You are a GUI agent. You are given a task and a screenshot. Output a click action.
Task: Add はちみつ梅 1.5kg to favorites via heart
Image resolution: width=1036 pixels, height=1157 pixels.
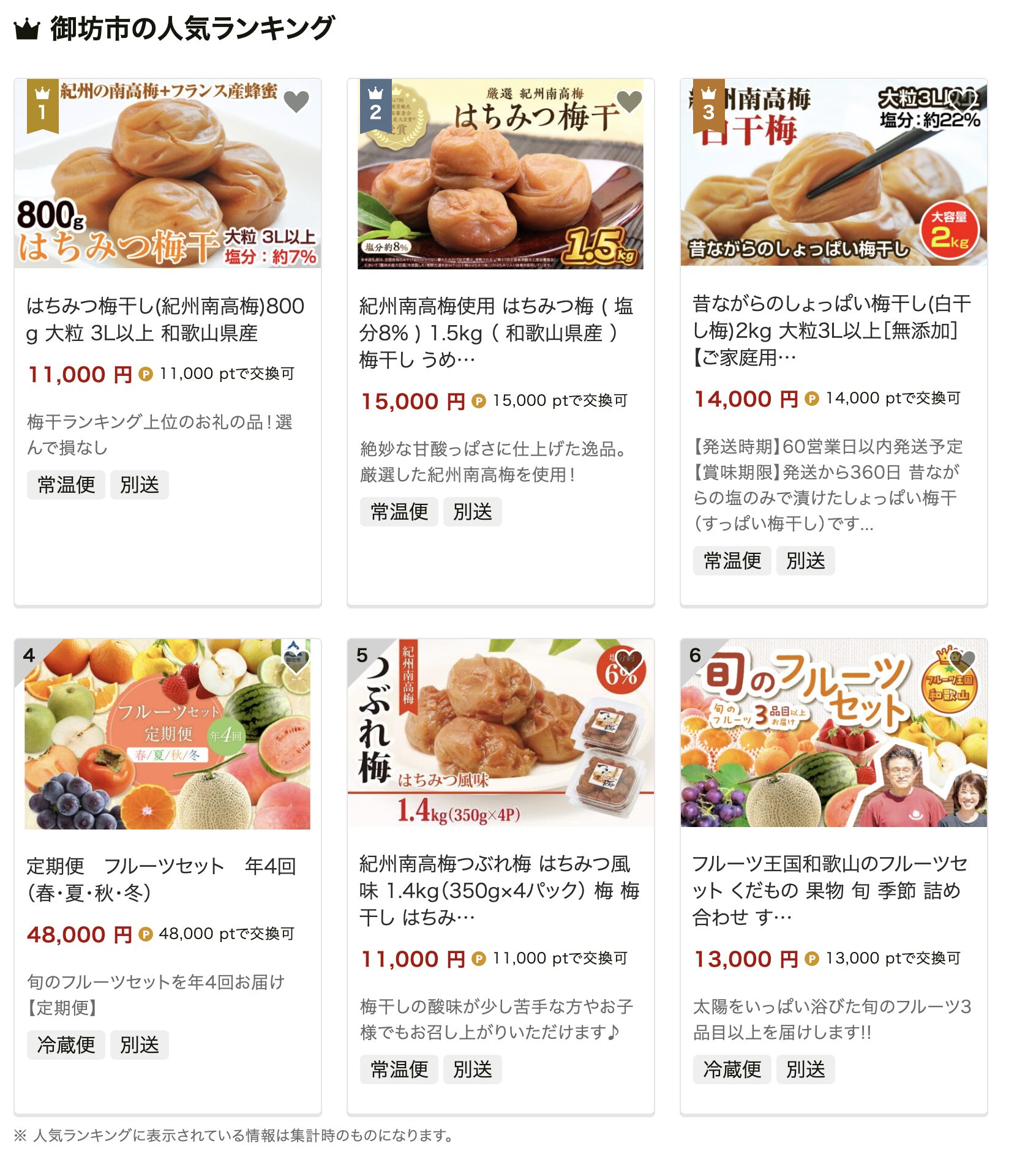pos(629,102)
